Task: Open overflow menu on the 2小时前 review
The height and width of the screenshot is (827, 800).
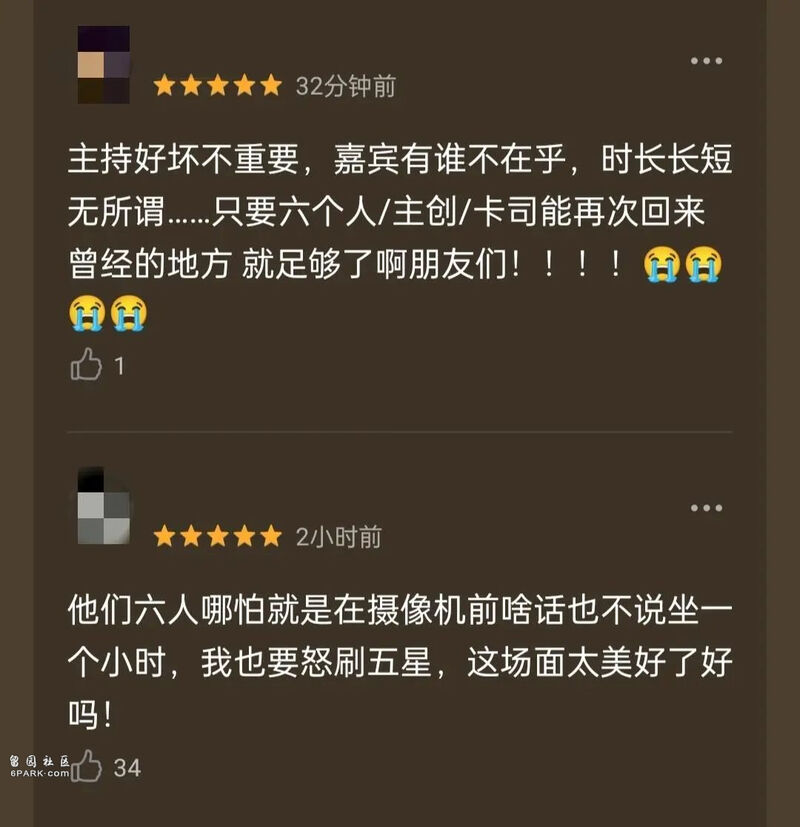Action: click(706, 508)
